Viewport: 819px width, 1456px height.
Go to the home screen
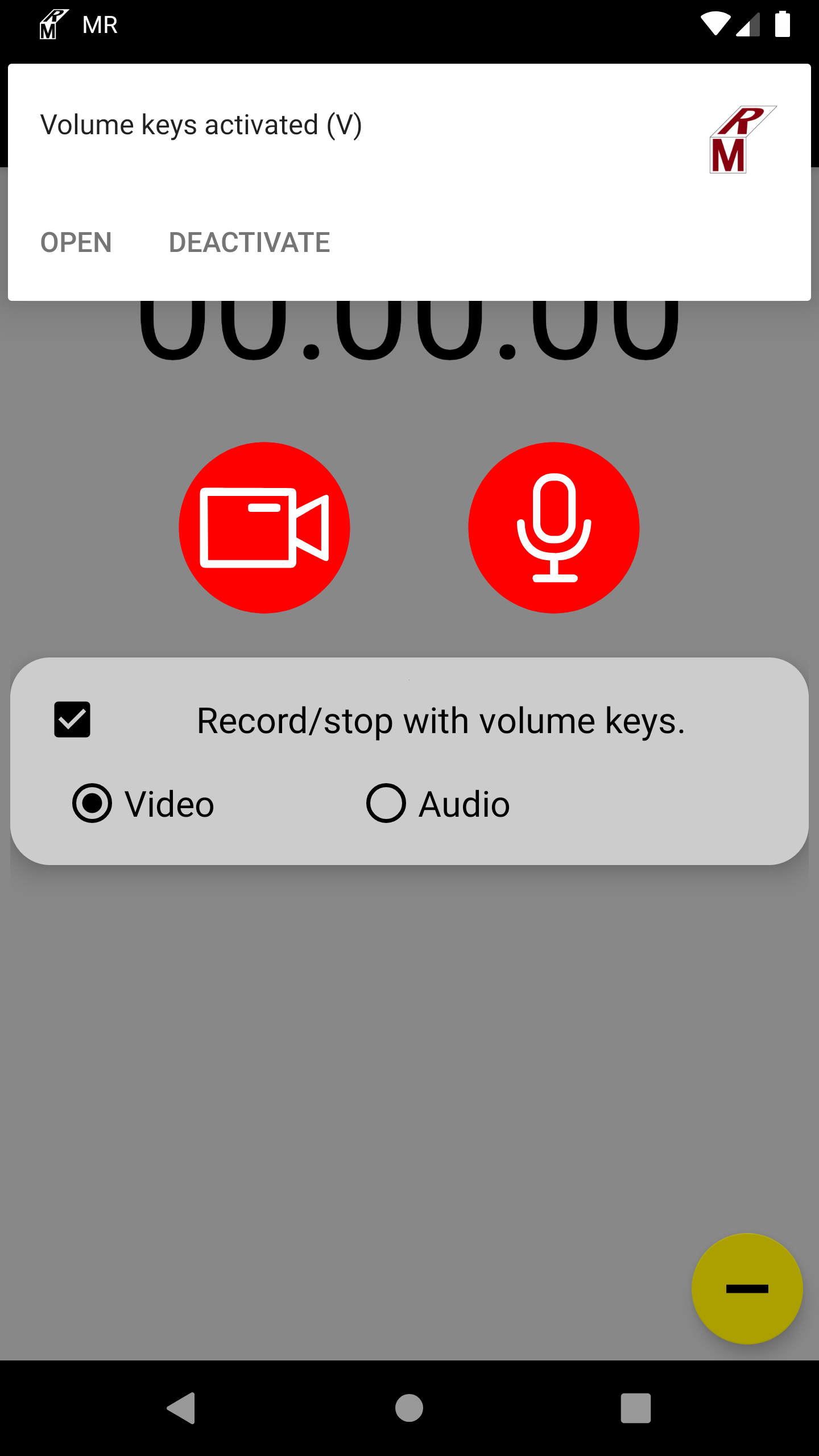tap(409, 1408)
